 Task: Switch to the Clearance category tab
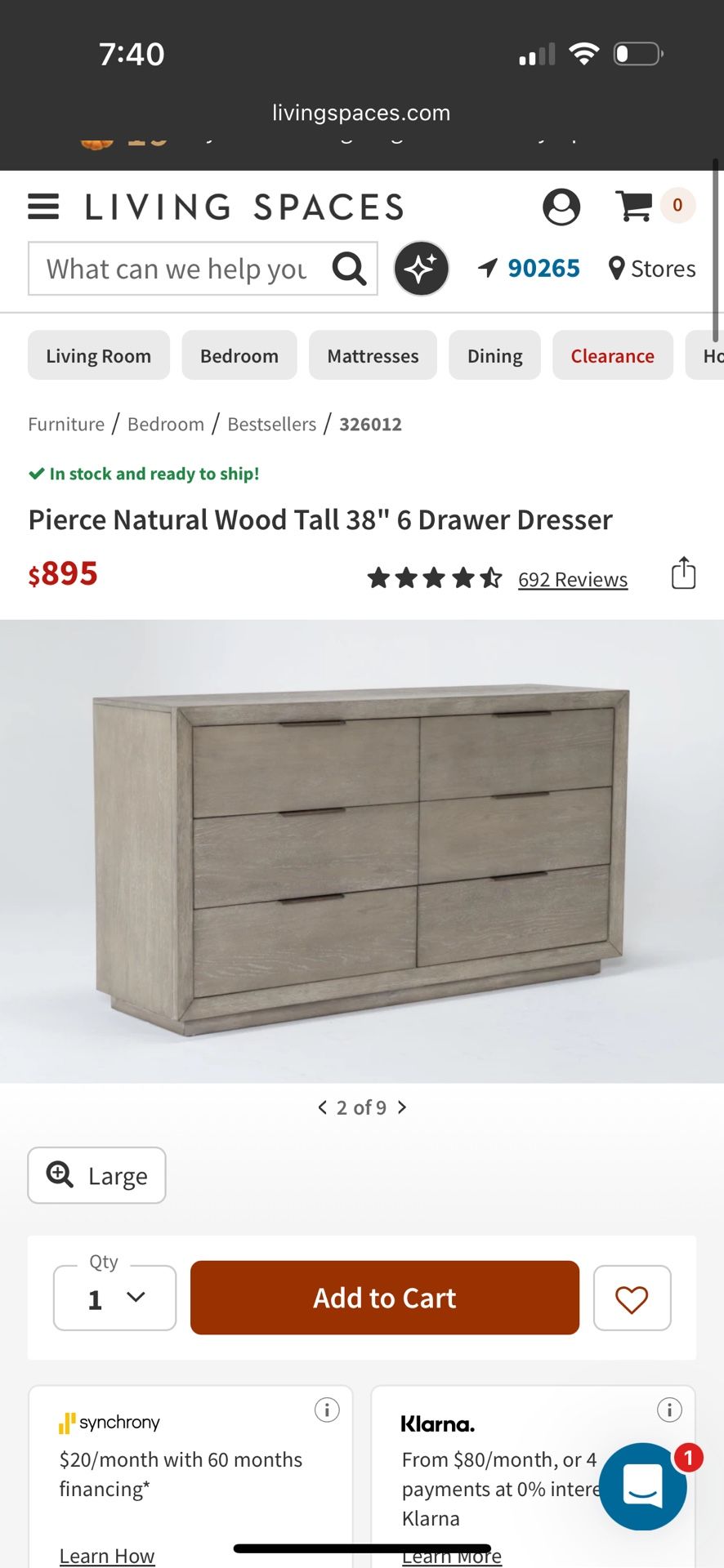pyautogui.click(x=612, y=355)
